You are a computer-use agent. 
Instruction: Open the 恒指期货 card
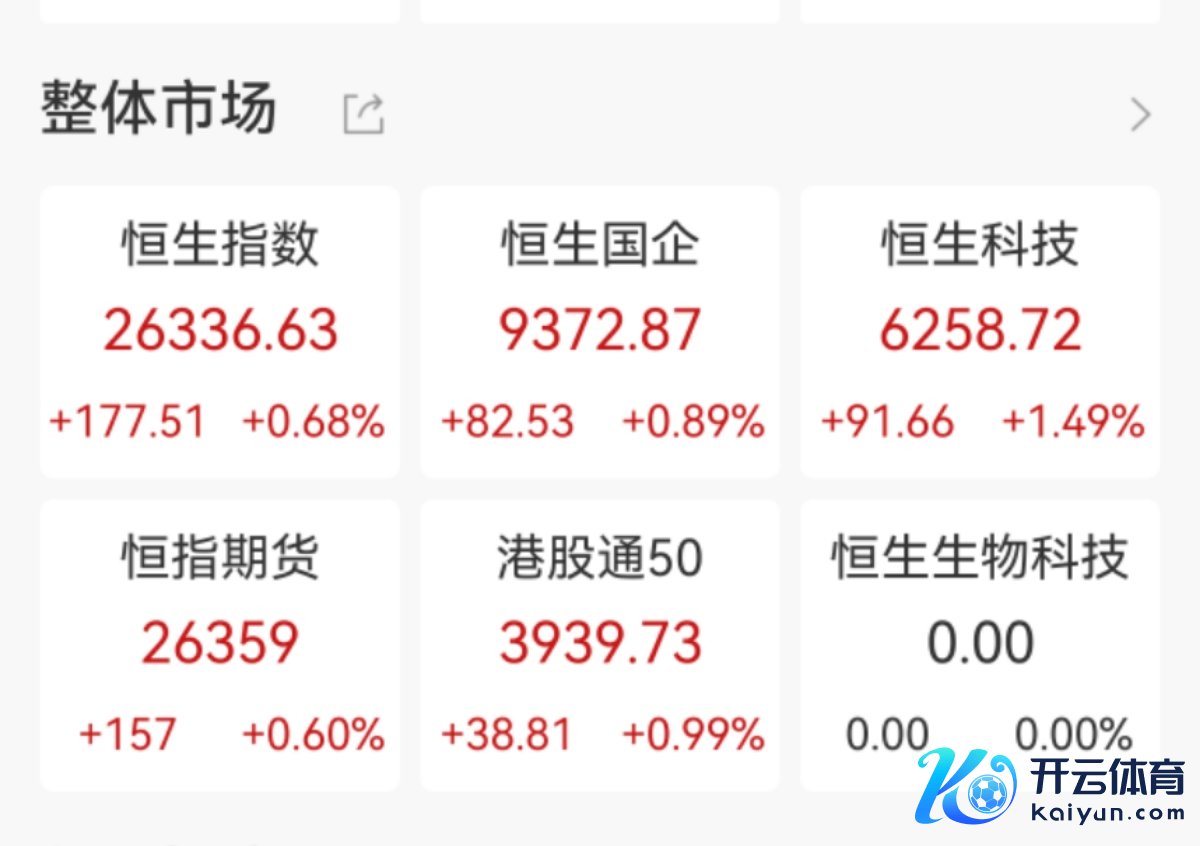pos(220,644)
